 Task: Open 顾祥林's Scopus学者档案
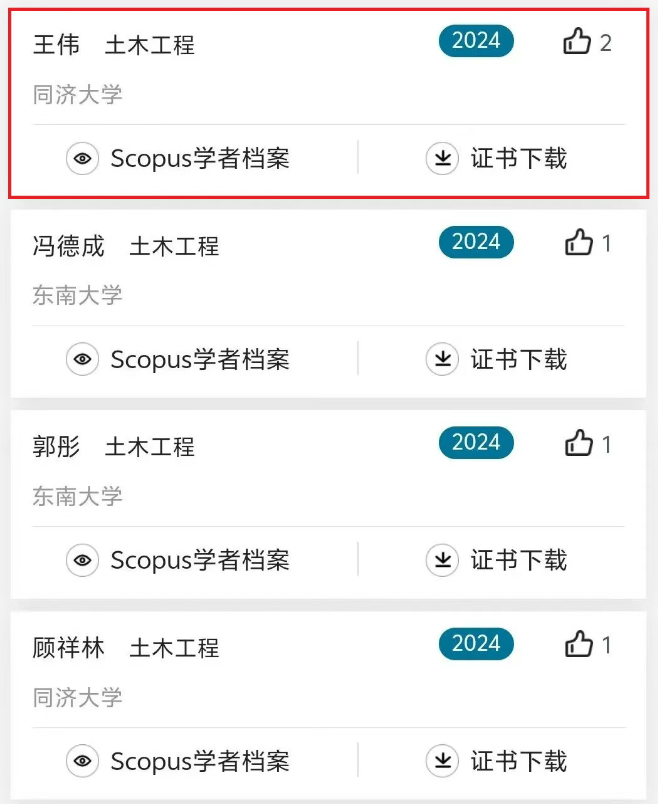(179, 761)
